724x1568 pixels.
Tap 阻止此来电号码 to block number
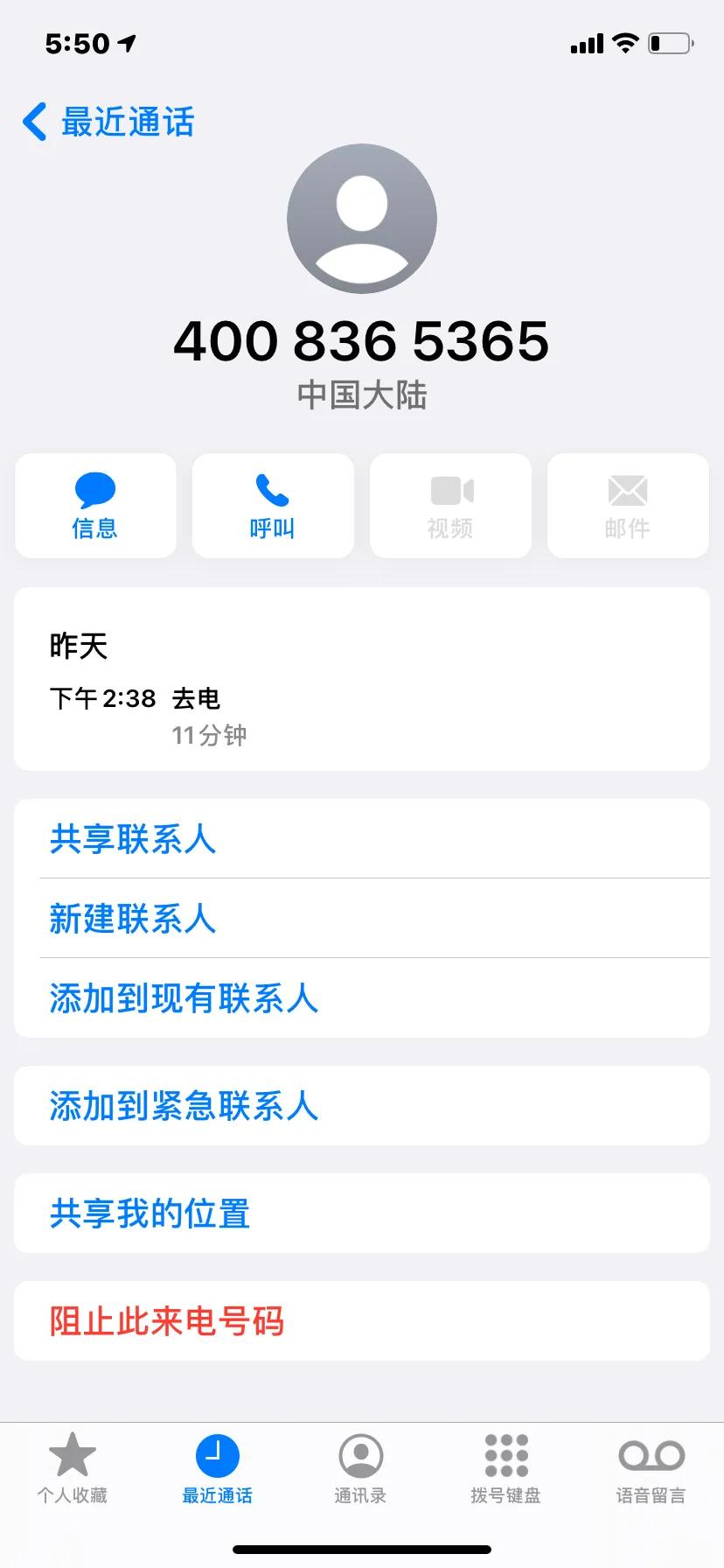point(166,1322)
